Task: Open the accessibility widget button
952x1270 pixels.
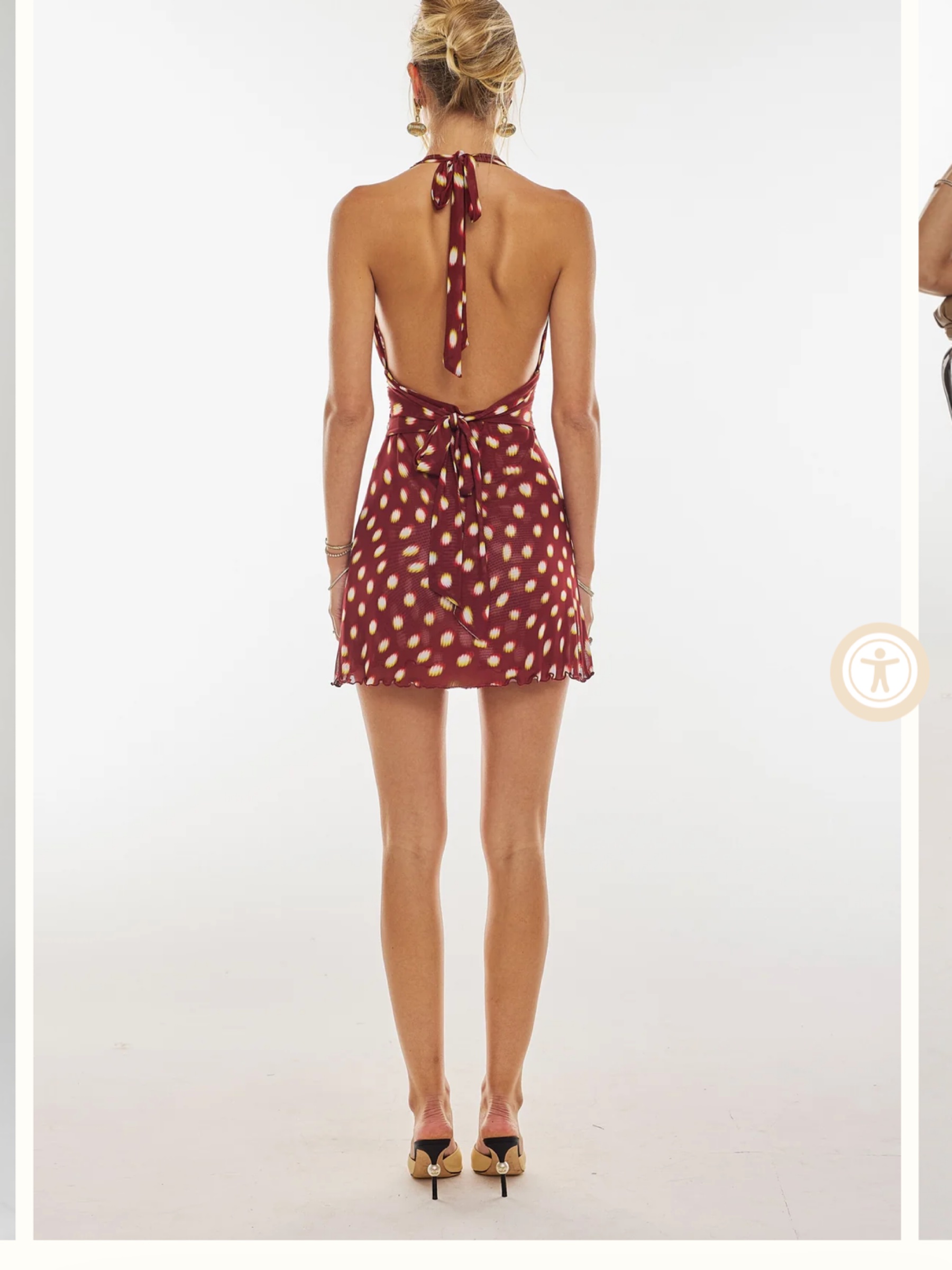Action: pyautogui.click(x=879, y=672)
